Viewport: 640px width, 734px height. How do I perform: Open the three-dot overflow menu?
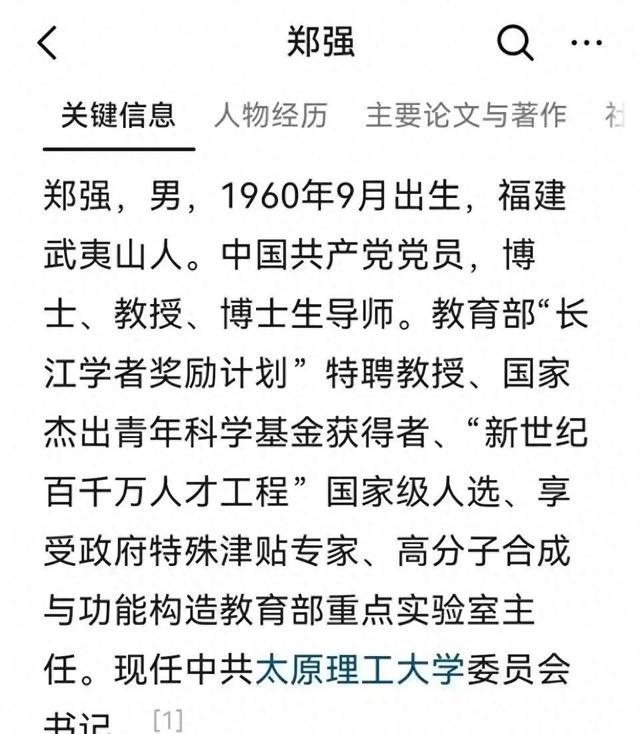(x=586, y=43)
